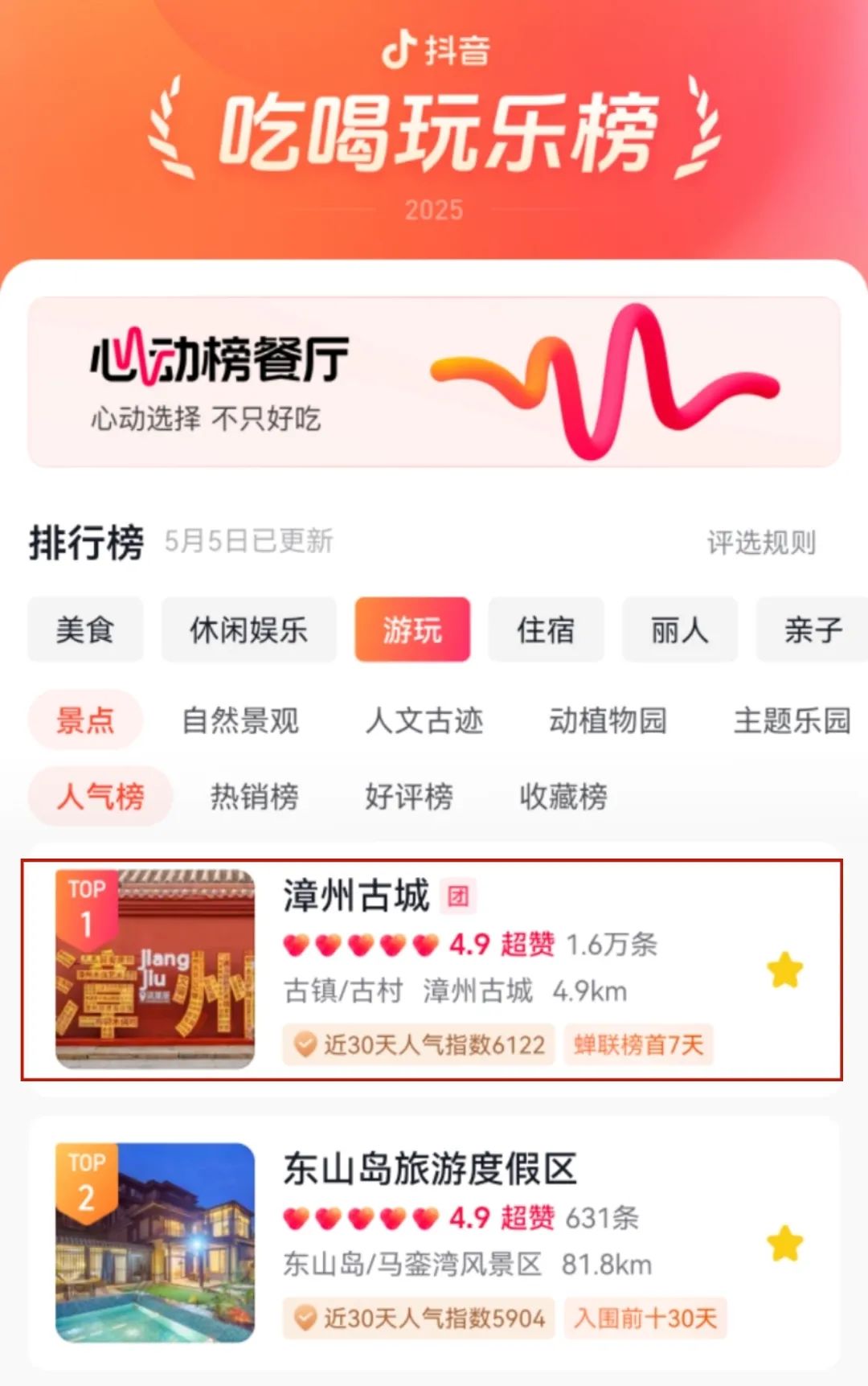
Task: Filter by 动植物园
Action: pos(608,720)
